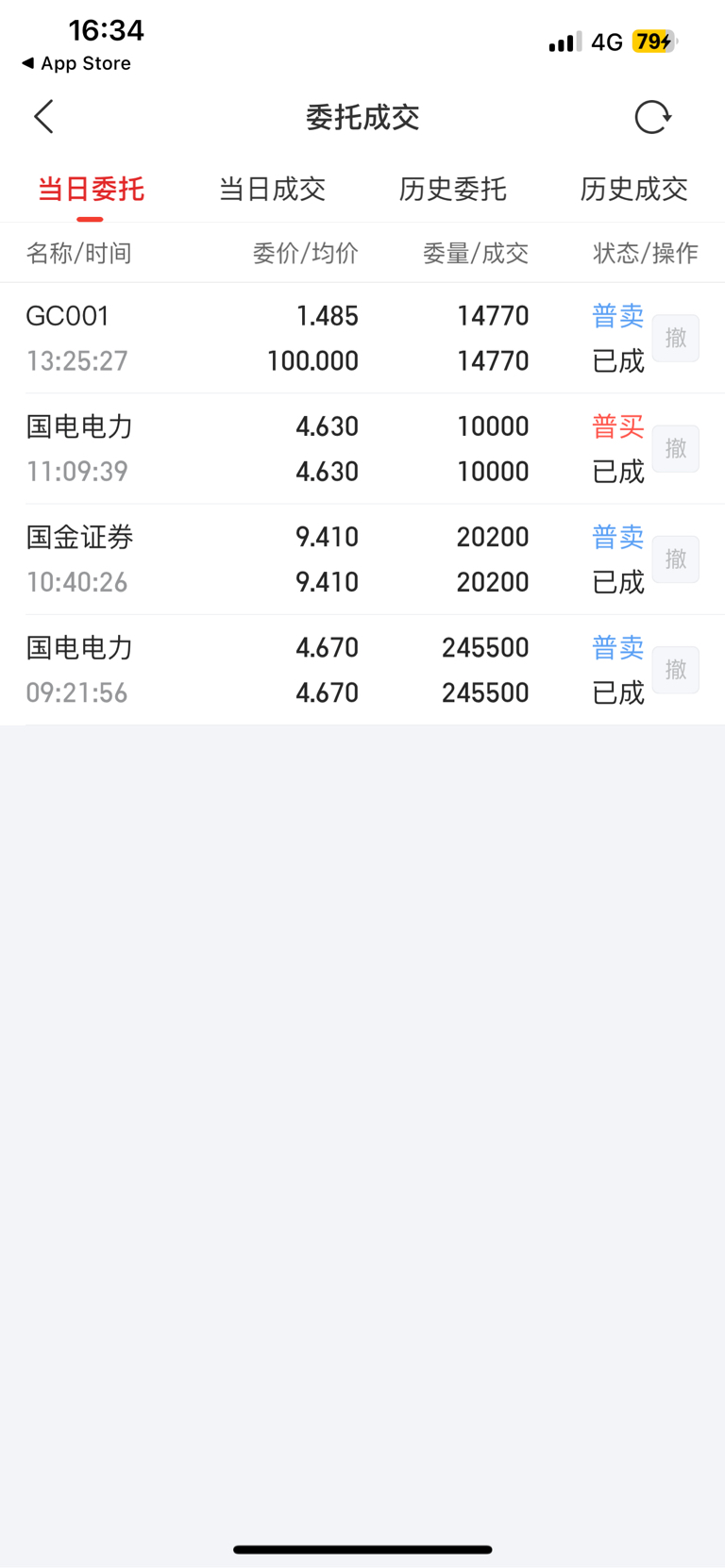Tap the 撤 button for GC001 order
The height and width of the screenshot is (1568, 725).
point(676,338)
